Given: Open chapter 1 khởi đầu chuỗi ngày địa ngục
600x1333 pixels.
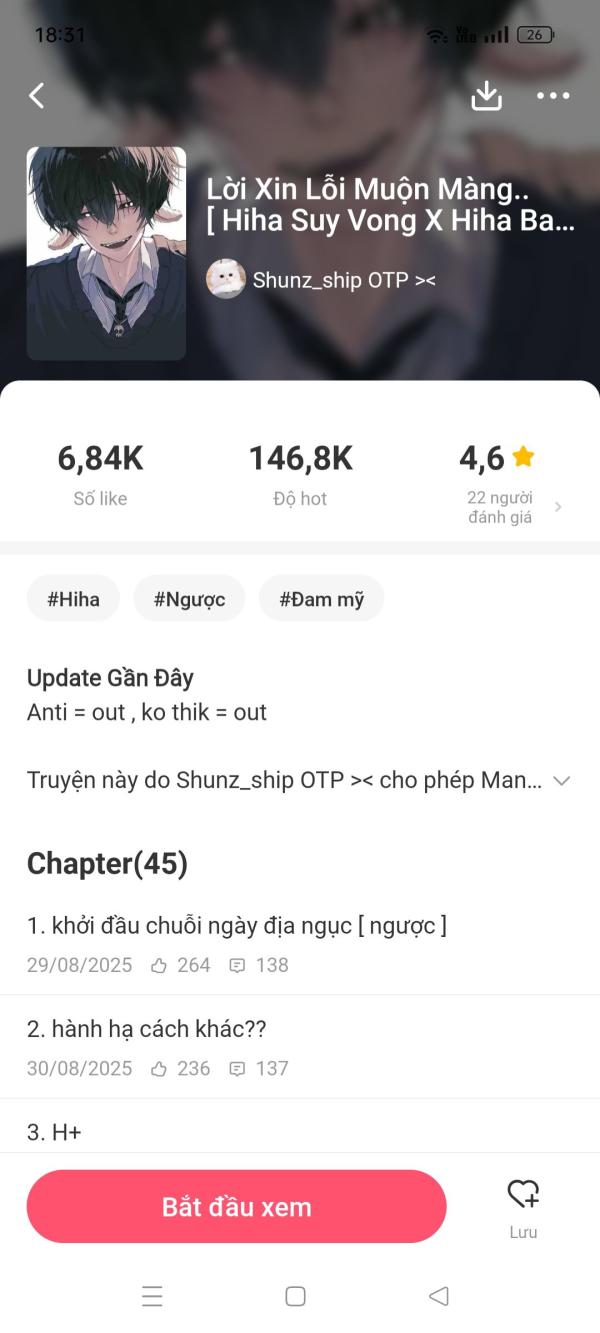Looking at the screenshot, I should (x=300, y=943).
